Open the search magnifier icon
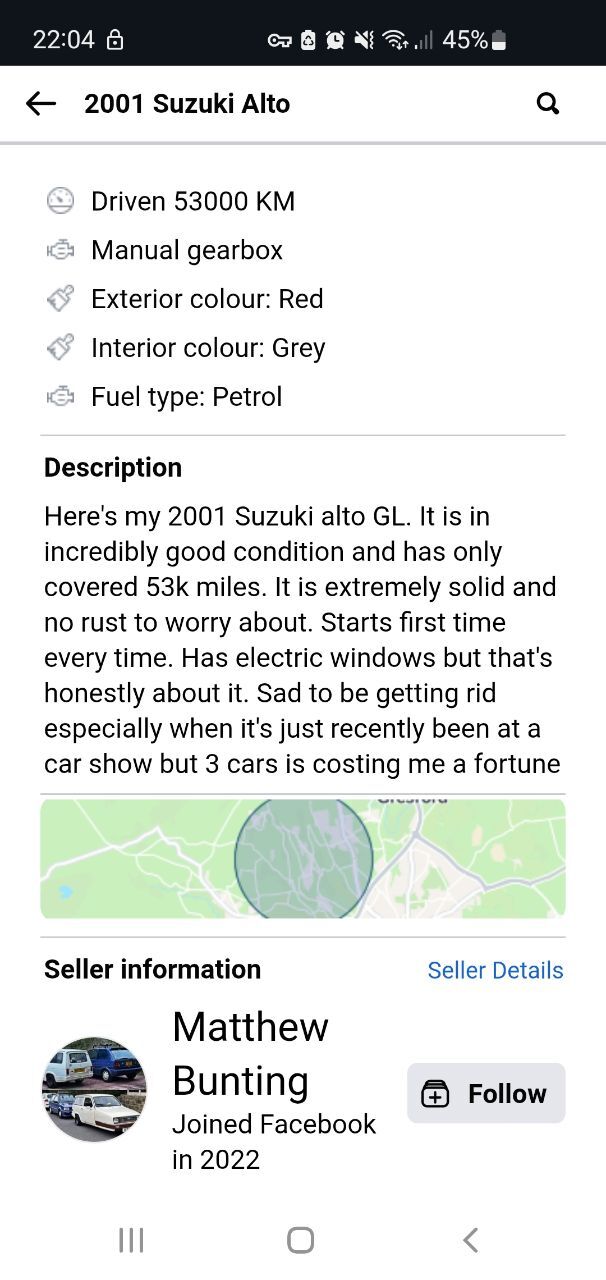Screen dimensions: 606x1280 pyautogui.click(x=547, y=103)
